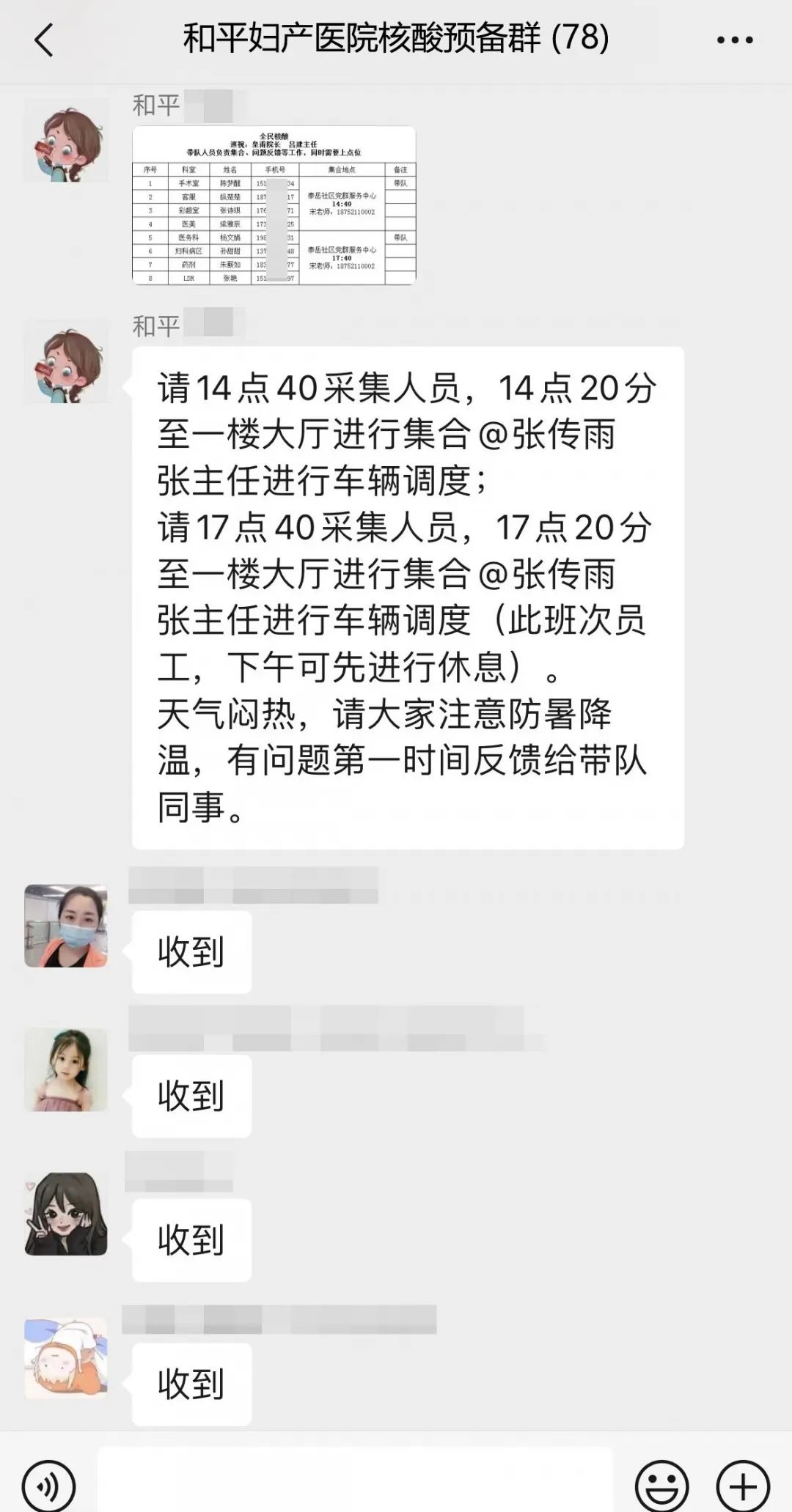Open the group chat options menu
Image resolution: width=792 pixels, height=1512 pixels.
(x=735, y=40)
